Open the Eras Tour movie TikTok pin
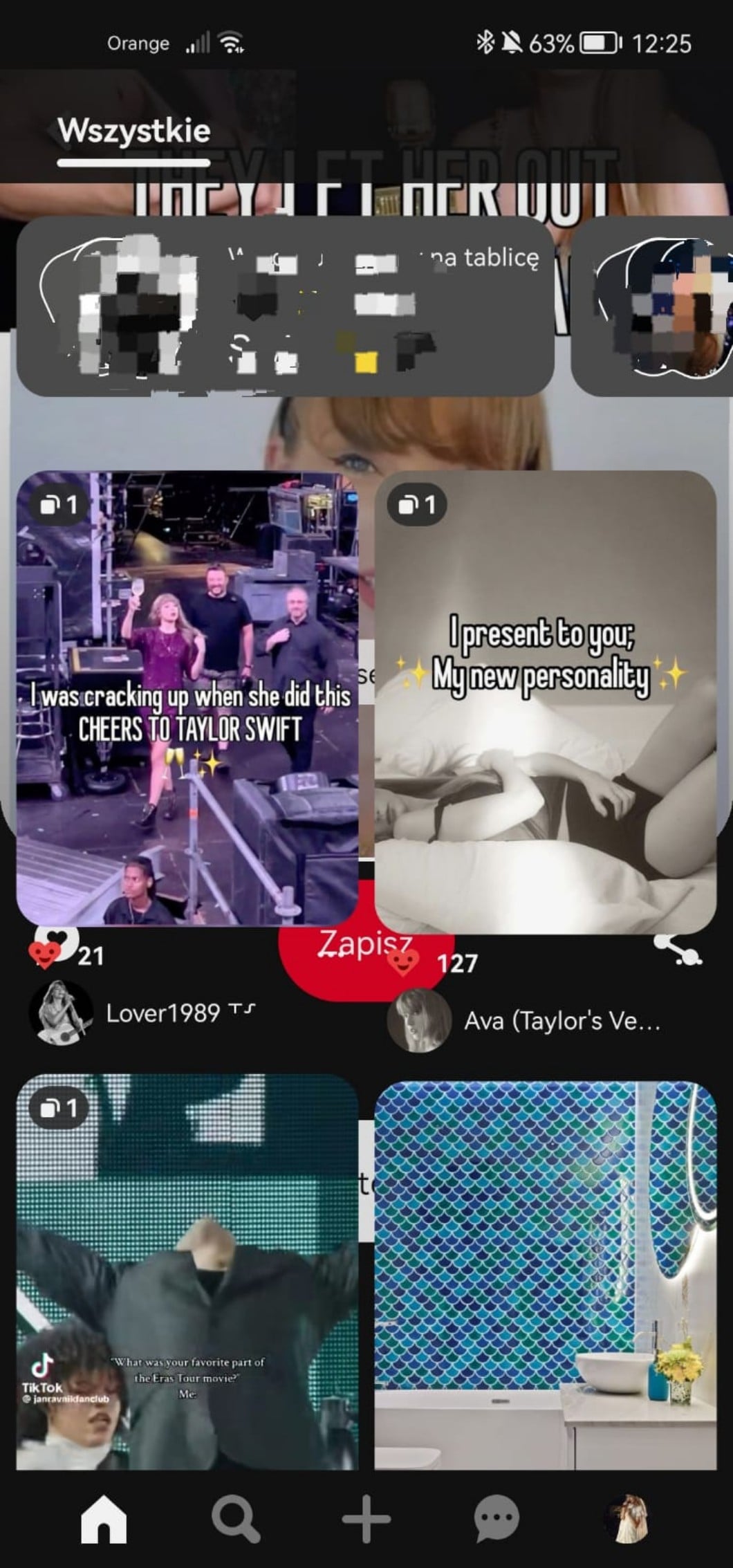The width and height of the screenshot is (733, 1568). pos(187,1273)
